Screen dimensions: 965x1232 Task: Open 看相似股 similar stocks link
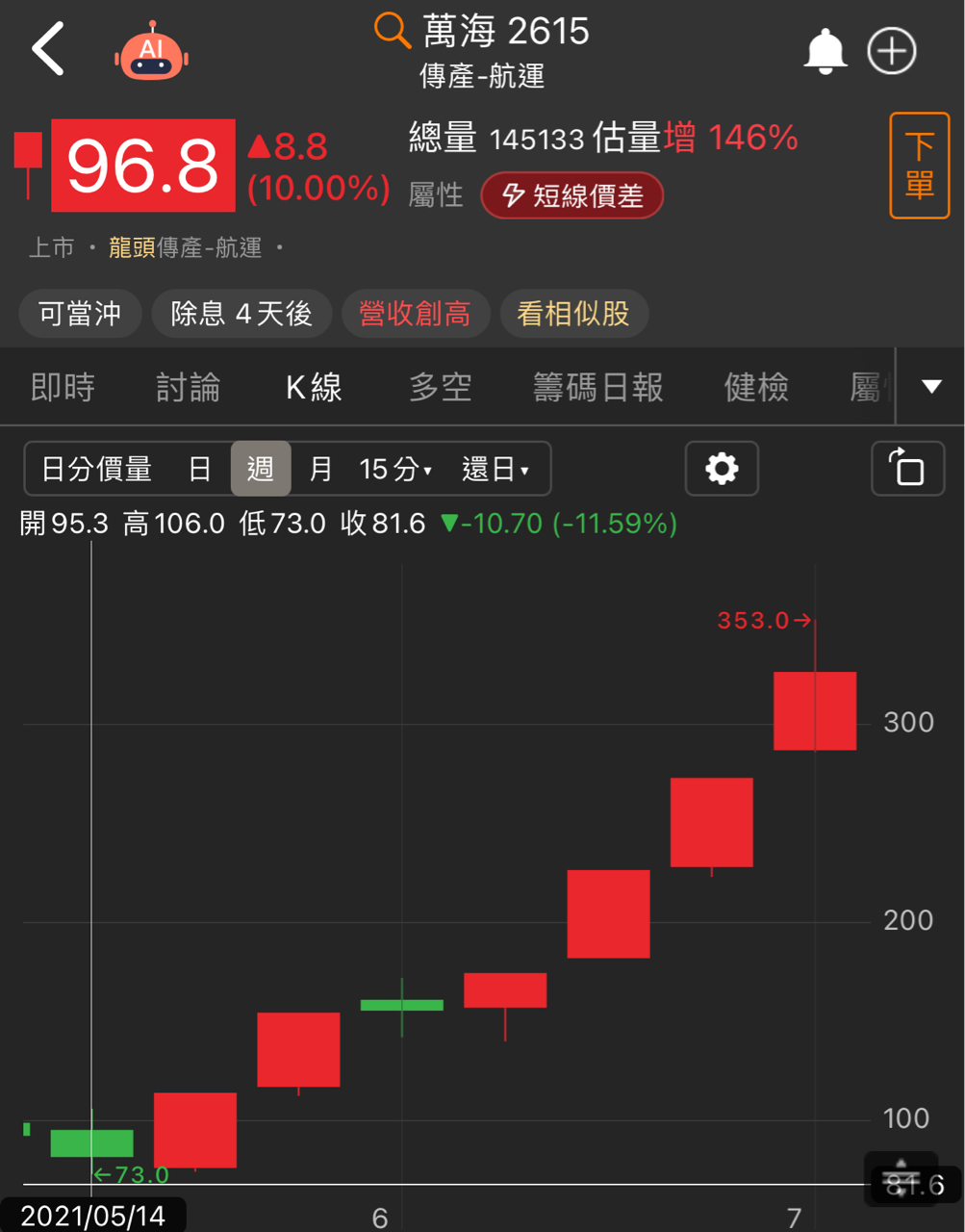pos(574,313)
